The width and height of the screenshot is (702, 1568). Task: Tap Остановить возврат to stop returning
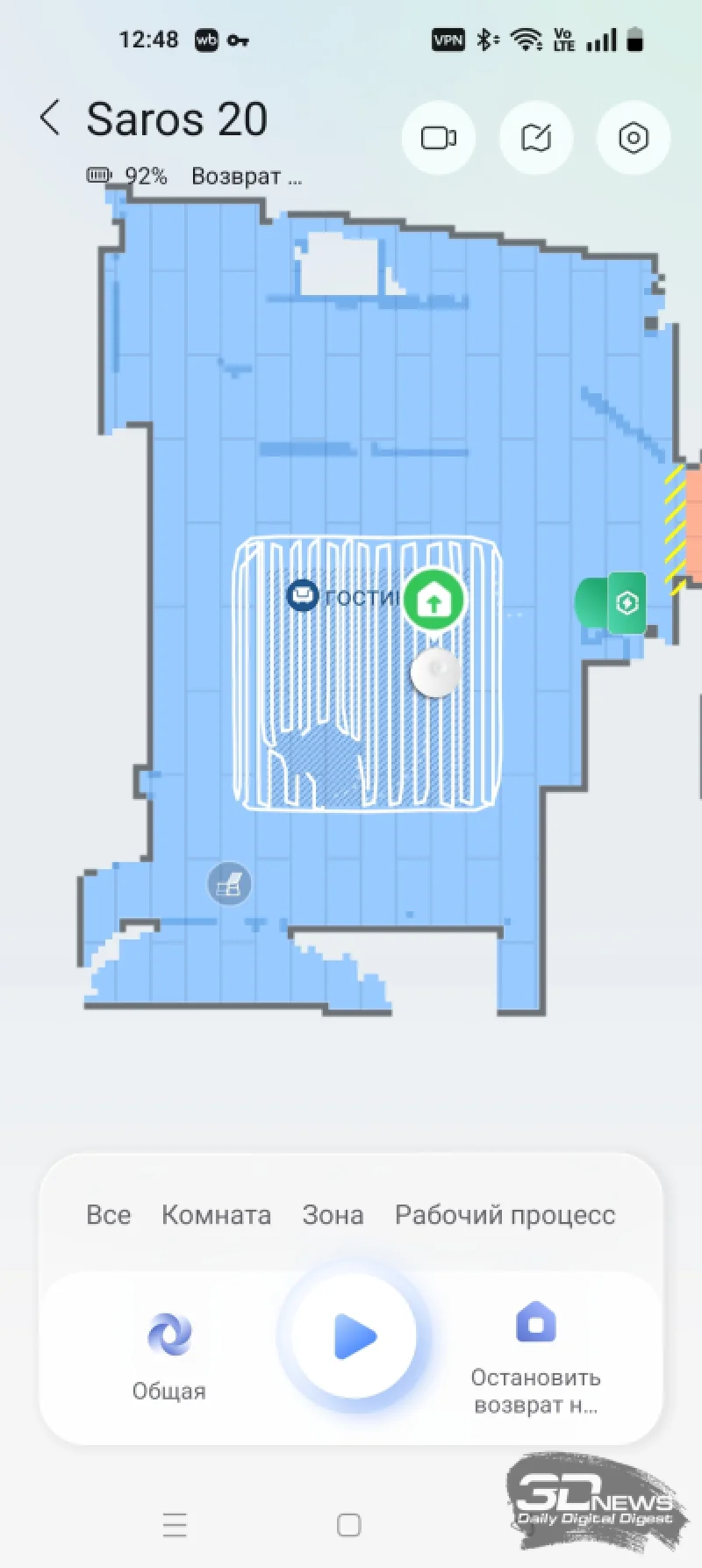[536, 1359]
